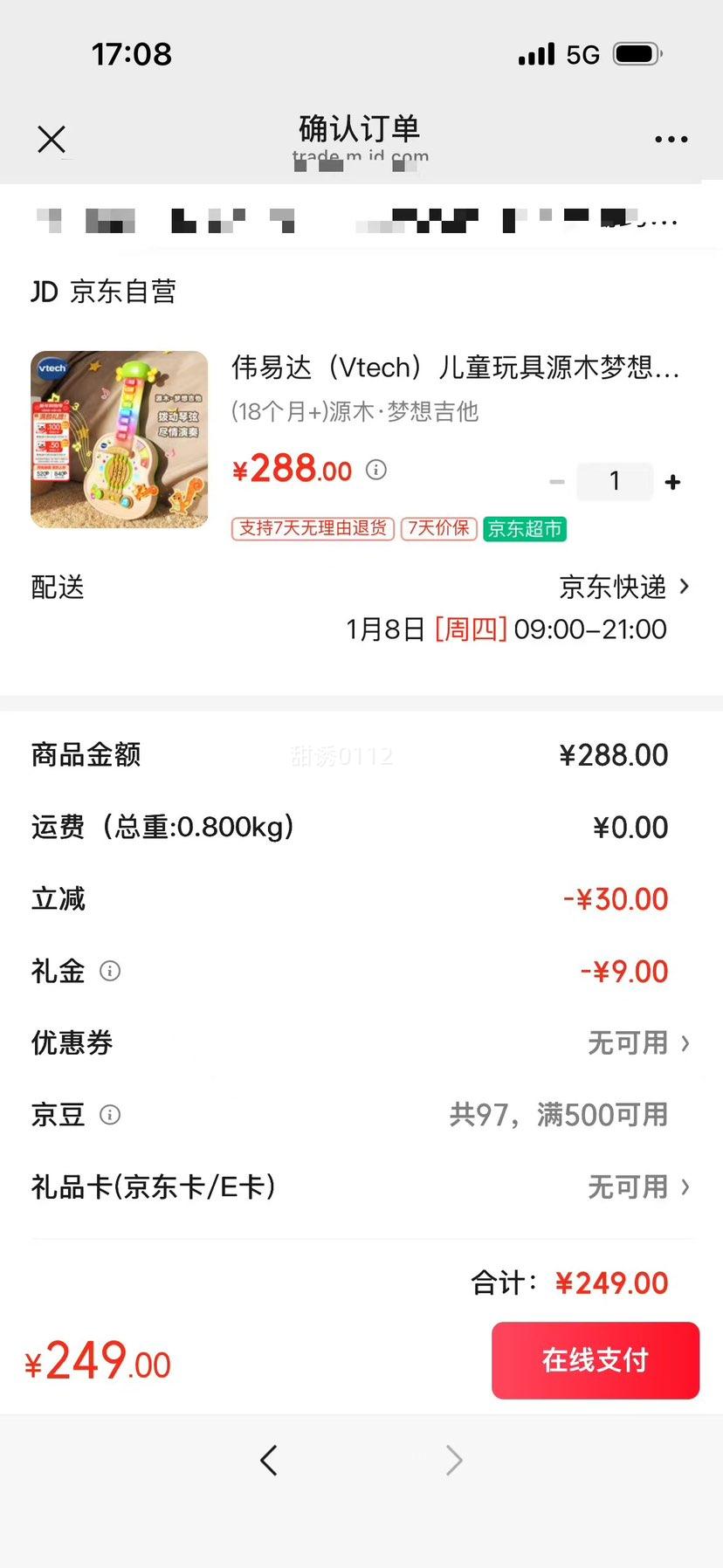Close the order confirmation page
723x1568 pixels.
pos(52,140)
